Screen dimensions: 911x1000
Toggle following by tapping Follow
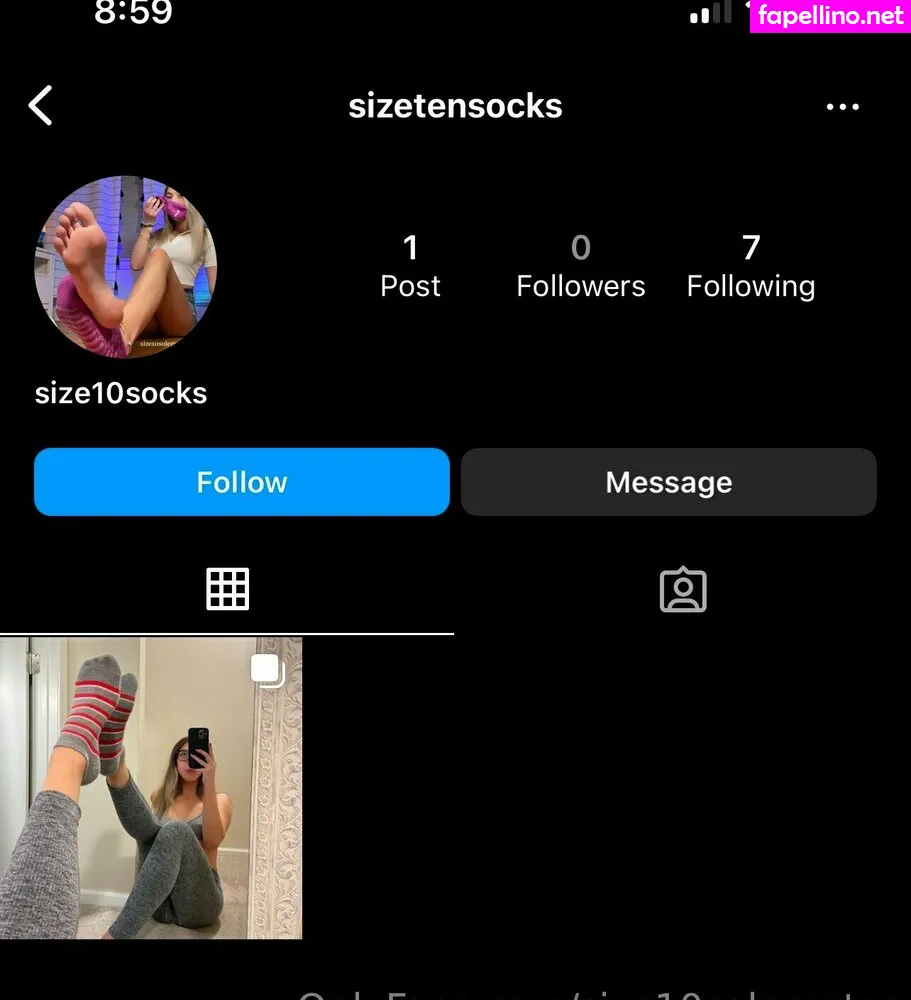[x=241, y=482]
